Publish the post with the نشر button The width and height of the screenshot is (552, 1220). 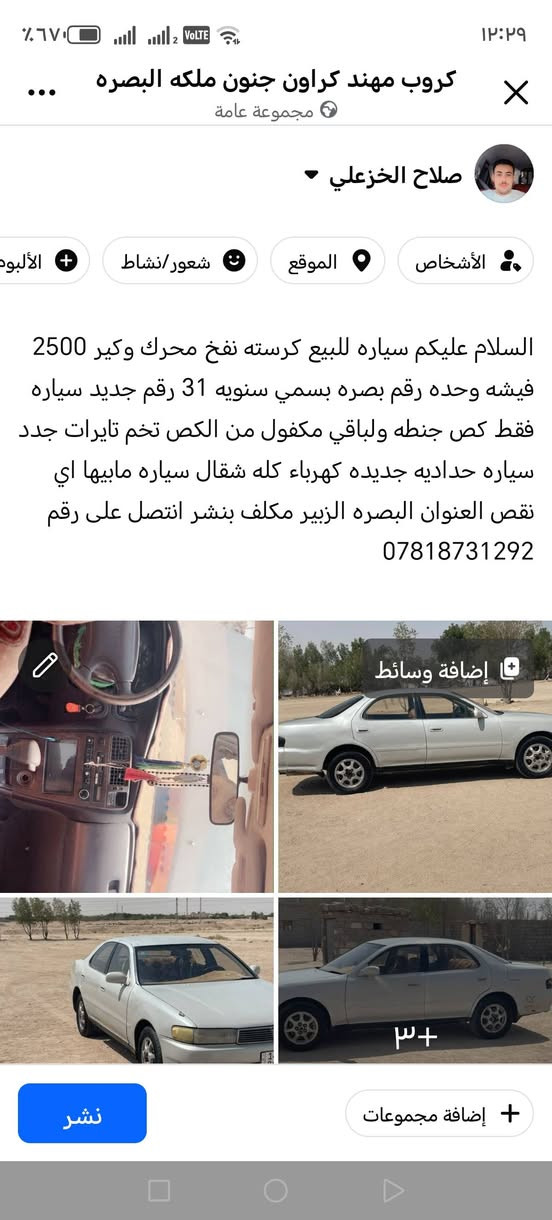(x=82, y=1113)
